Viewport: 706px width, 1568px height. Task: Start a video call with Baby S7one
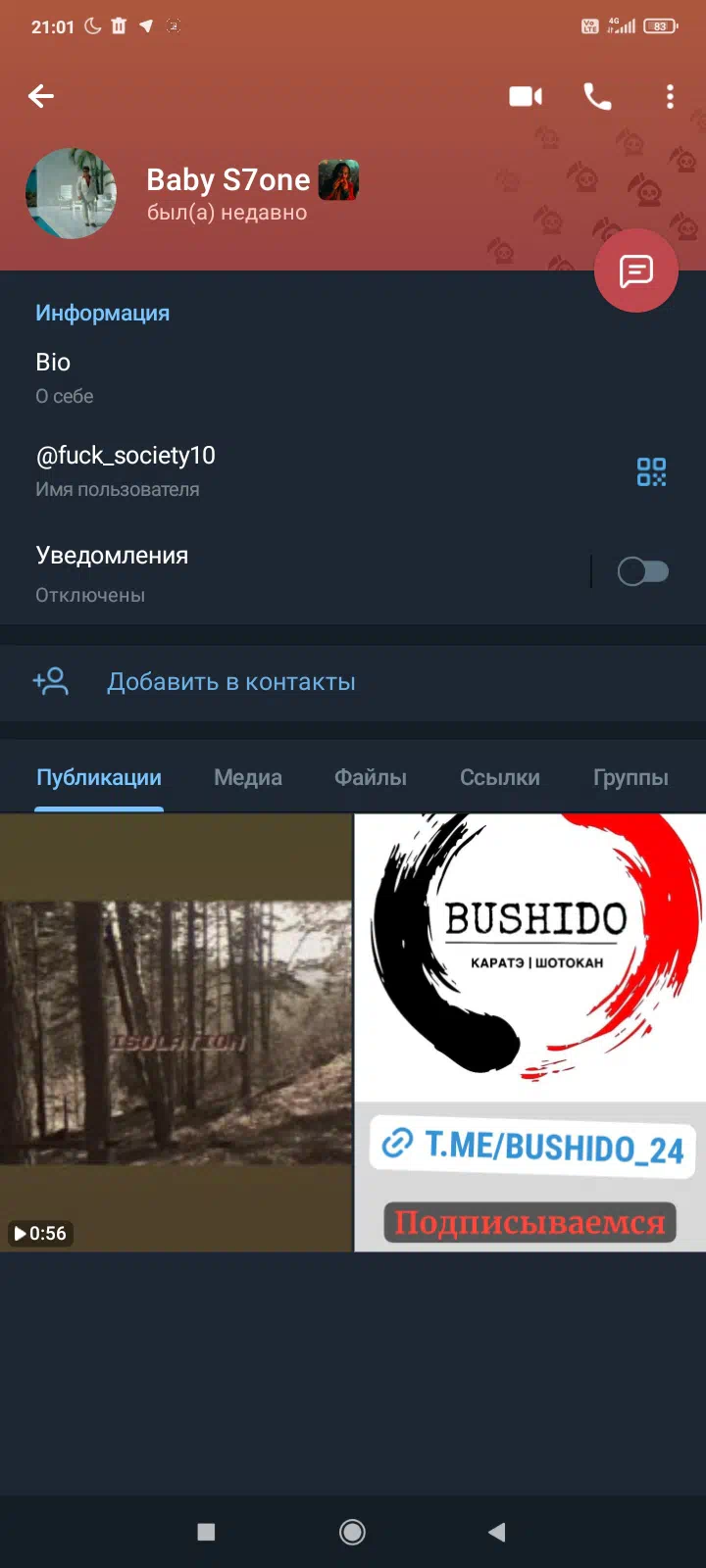(x=526, y=96)
